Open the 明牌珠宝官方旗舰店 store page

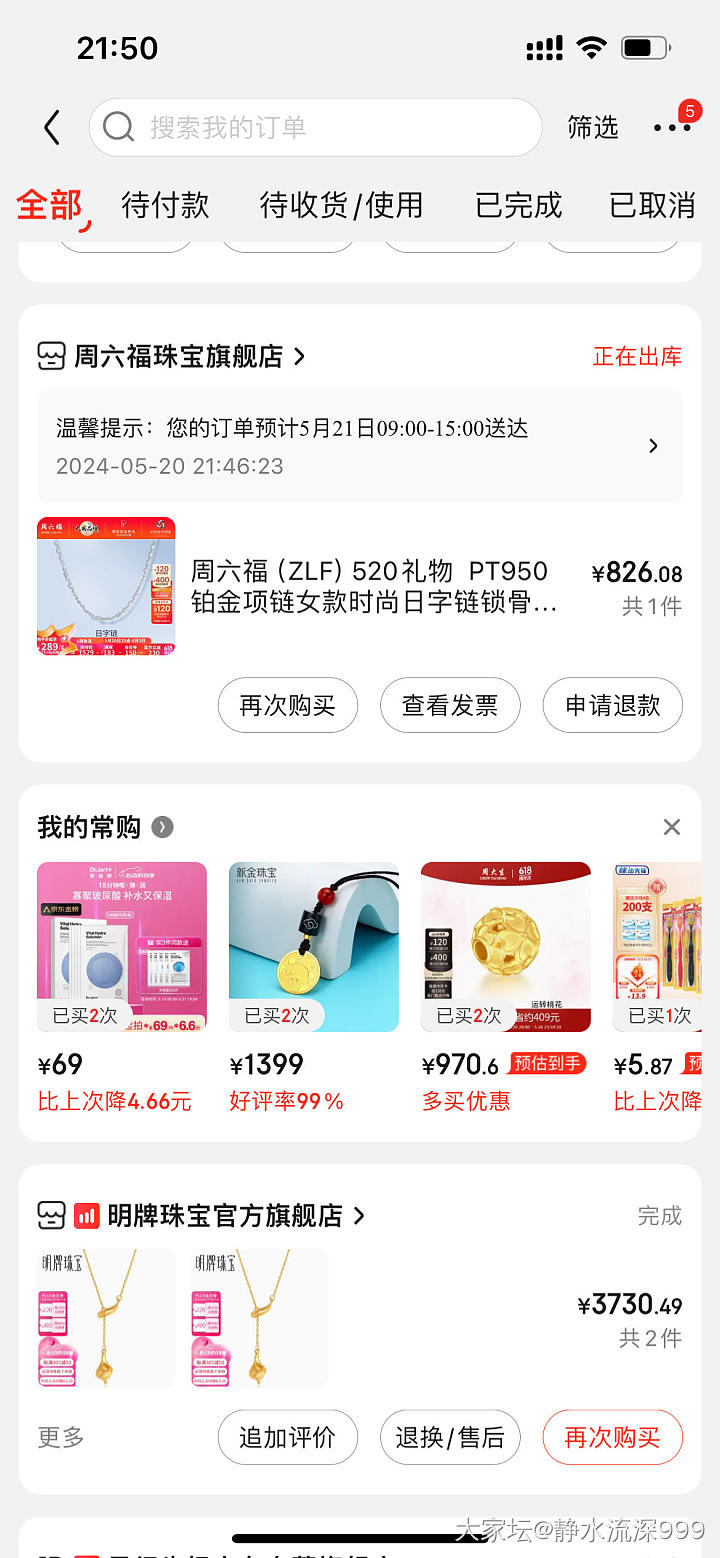[225, 1216]
